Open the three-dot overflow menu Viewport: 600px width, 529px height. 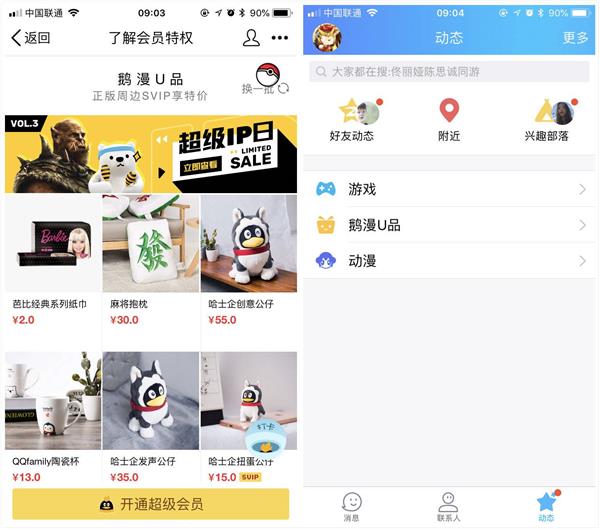(280, 38)
